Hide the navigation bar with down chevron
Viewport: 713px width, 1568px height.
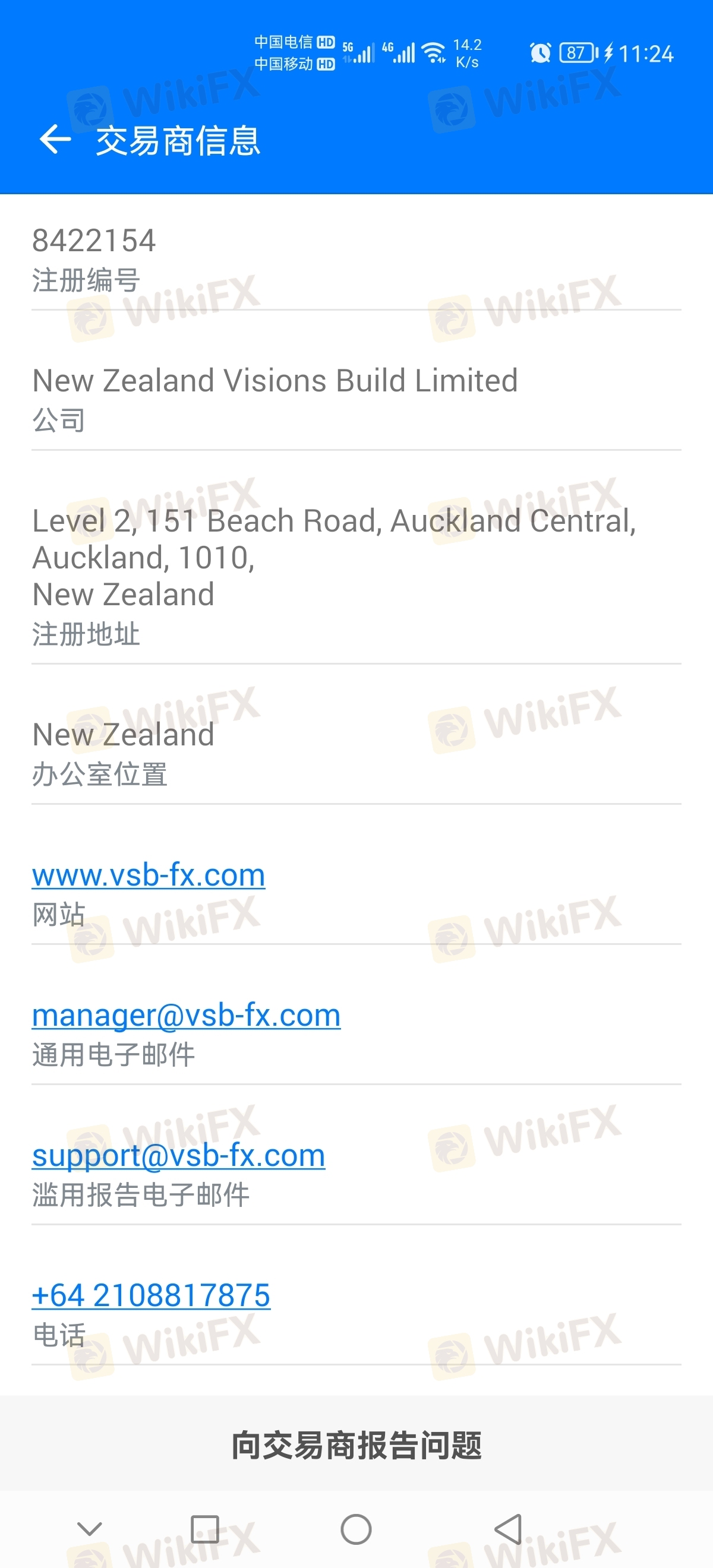(90, 1528)
